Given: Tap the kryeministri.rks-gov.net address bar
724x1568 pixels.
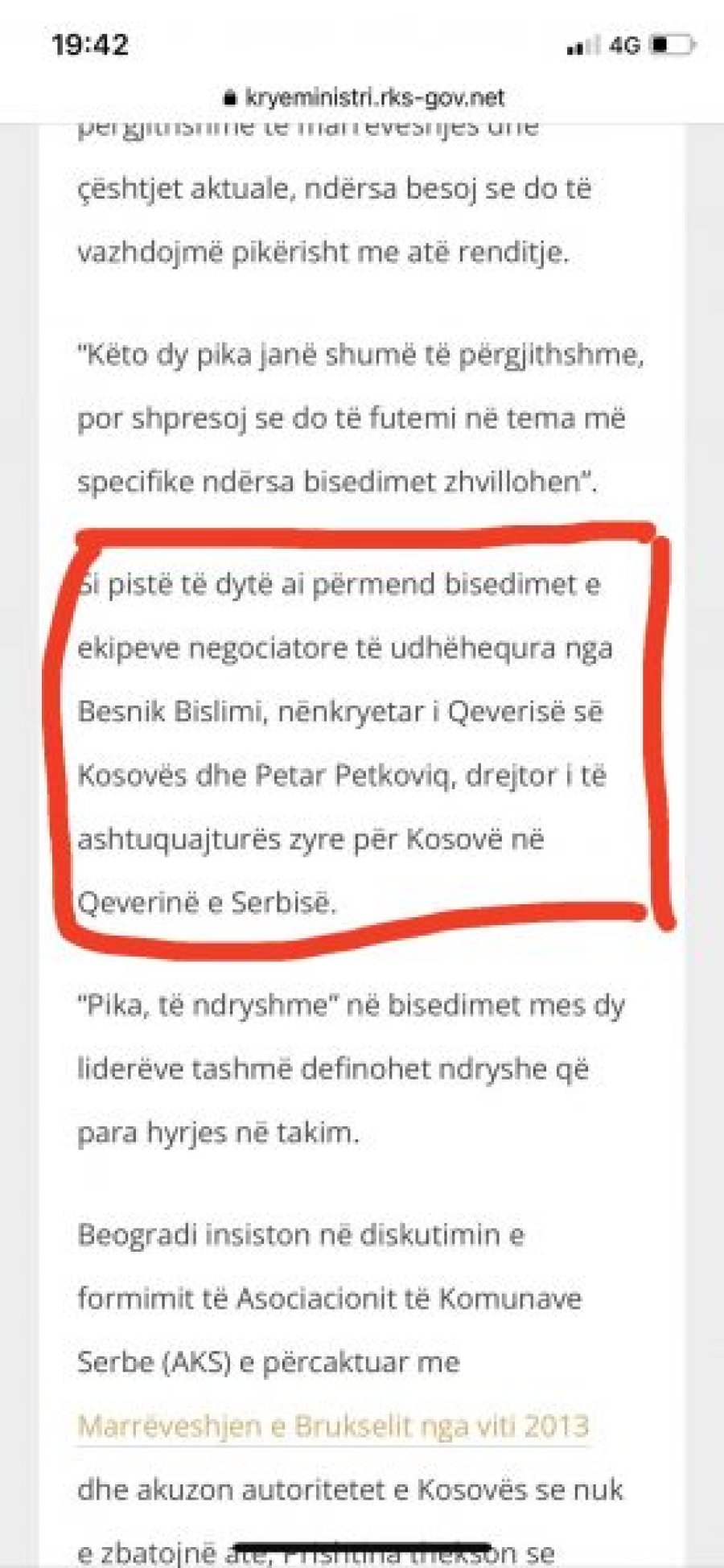Looking at the screenshot, I should 364,98.
